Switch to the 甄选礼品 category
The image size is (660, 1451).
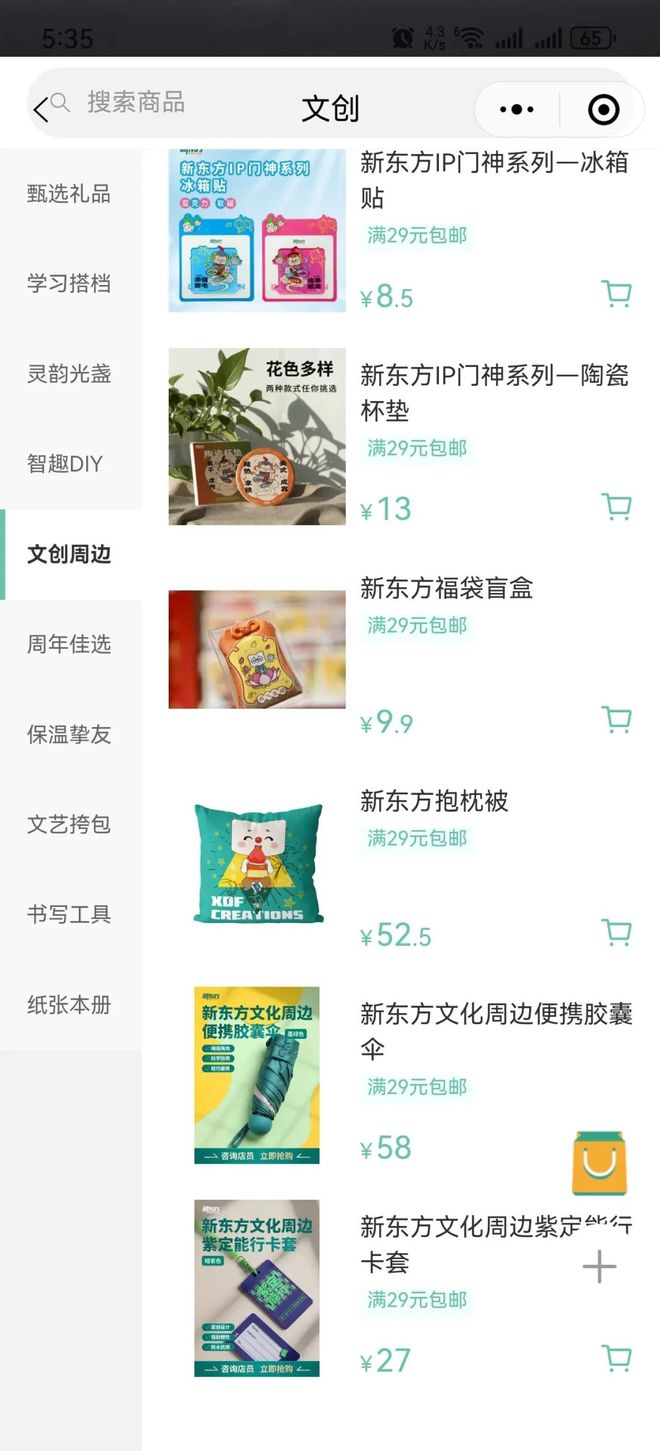(x=69, y=194)
